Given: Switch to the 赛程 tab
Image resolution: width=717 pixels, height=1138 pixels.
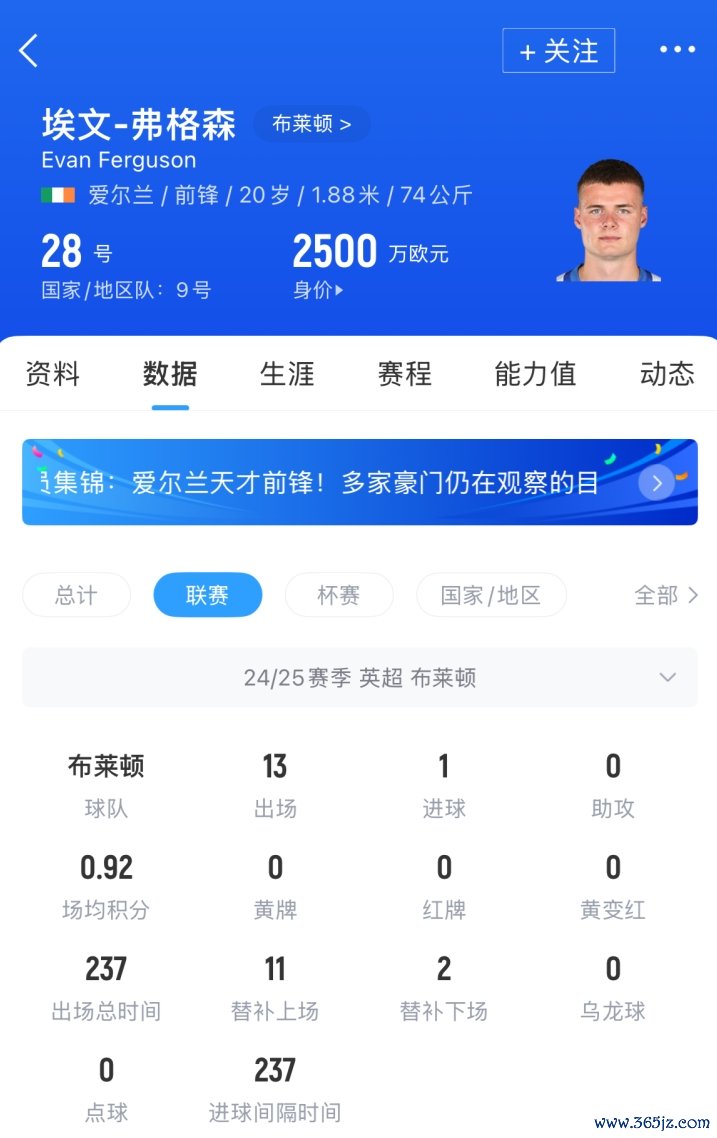Looking at the screenshot, I should click(404, 374).
